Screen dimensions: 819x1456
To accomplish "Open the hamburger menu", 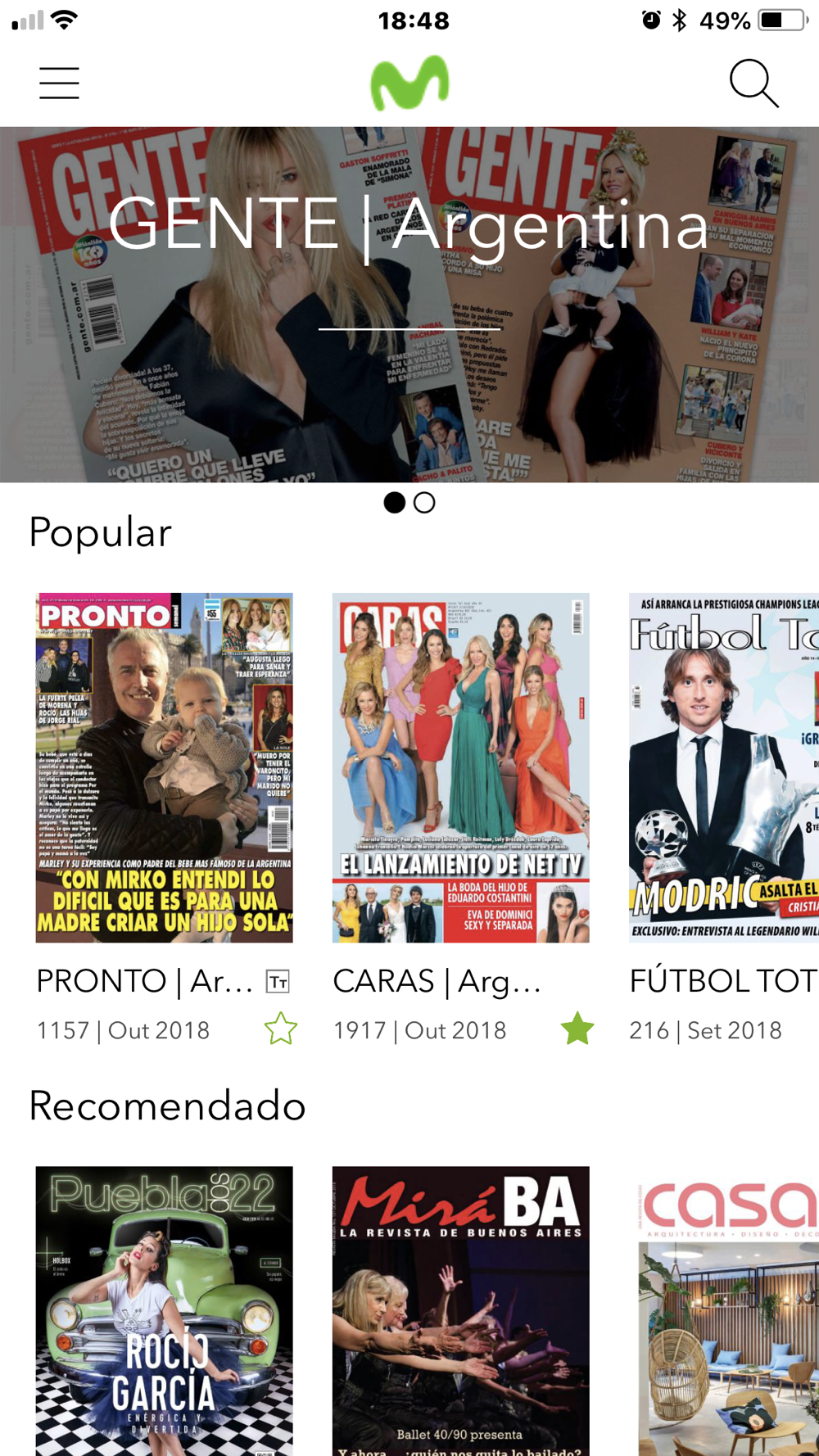I will click(x=59, y=84).
